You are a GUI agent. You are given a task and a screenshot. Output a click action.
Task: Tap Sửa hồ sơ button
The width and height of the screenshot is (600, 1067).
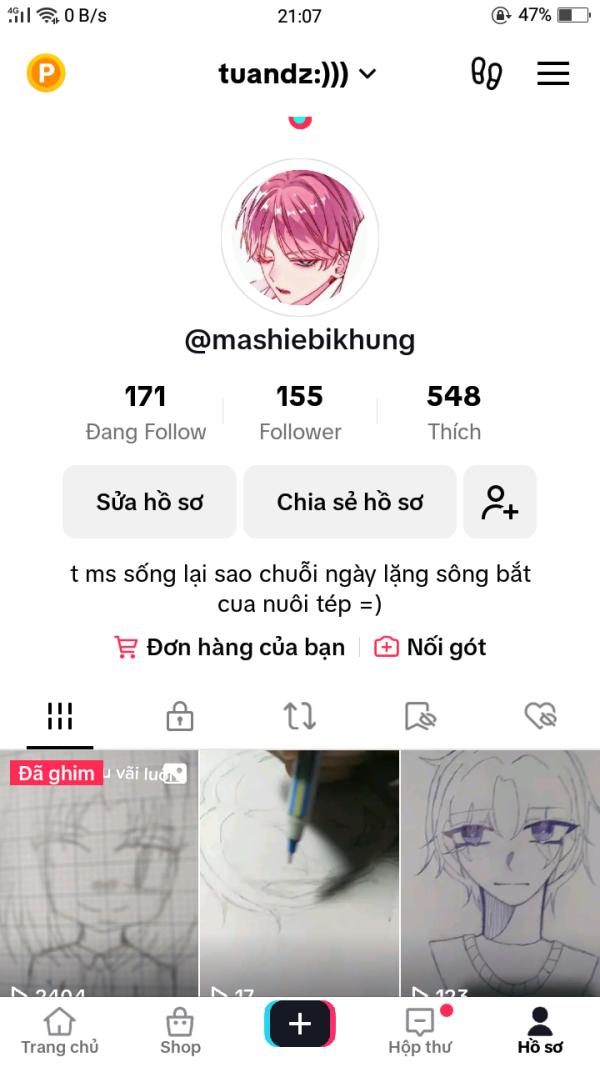pos(150,502)
